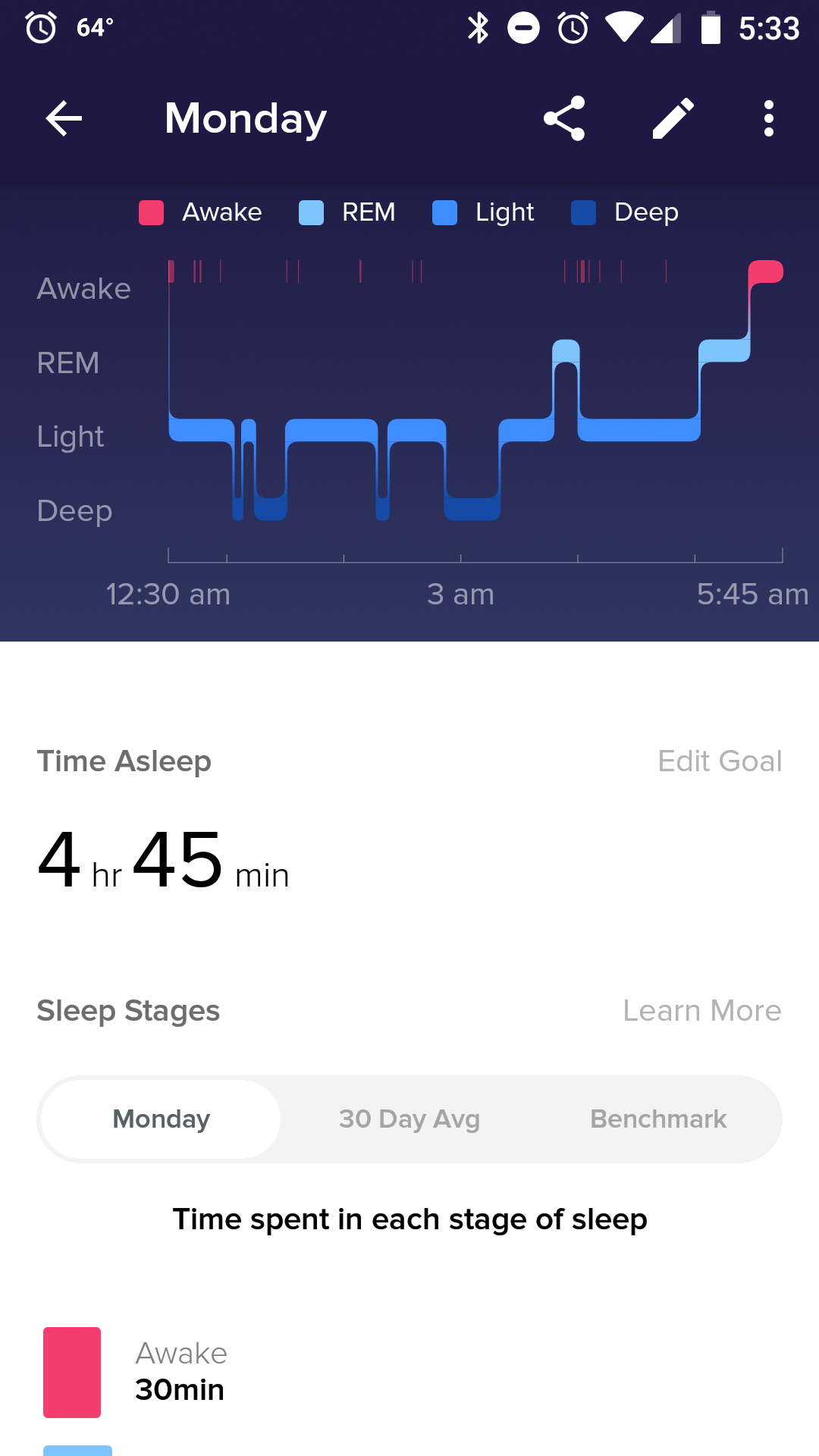Screen dimensions: 819x1456
Task: Share Monday's sleep log
Action: pos(564,119)
